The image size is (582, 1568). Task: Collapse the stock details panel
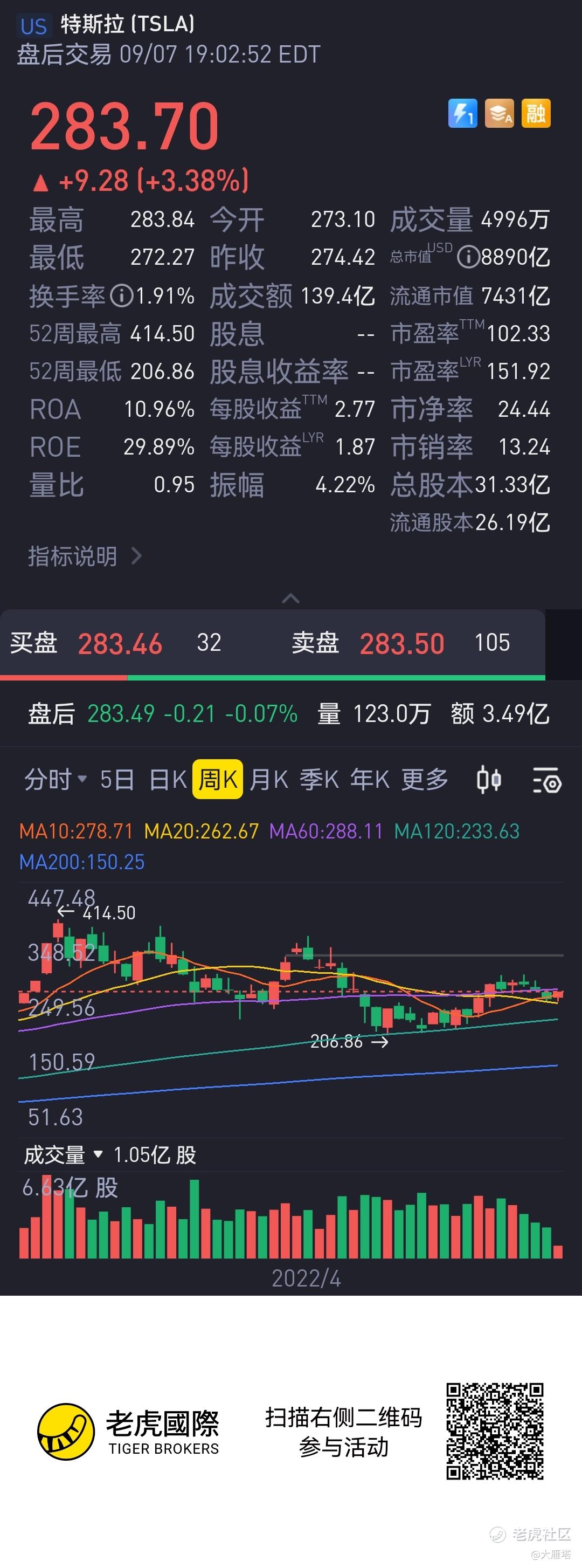(290, 599)
